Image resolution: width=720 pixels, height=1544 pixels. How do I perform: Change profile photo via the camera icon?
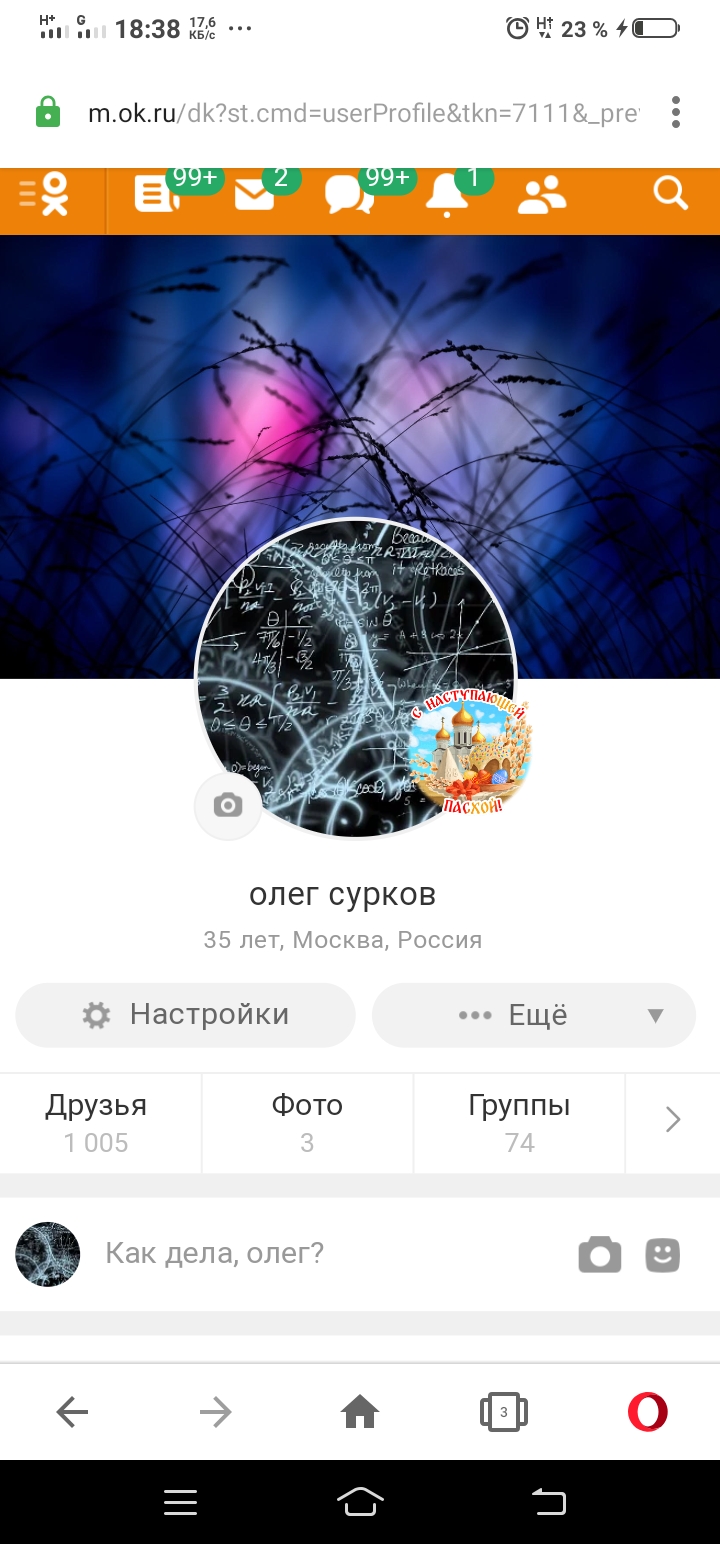click(227, 805)
